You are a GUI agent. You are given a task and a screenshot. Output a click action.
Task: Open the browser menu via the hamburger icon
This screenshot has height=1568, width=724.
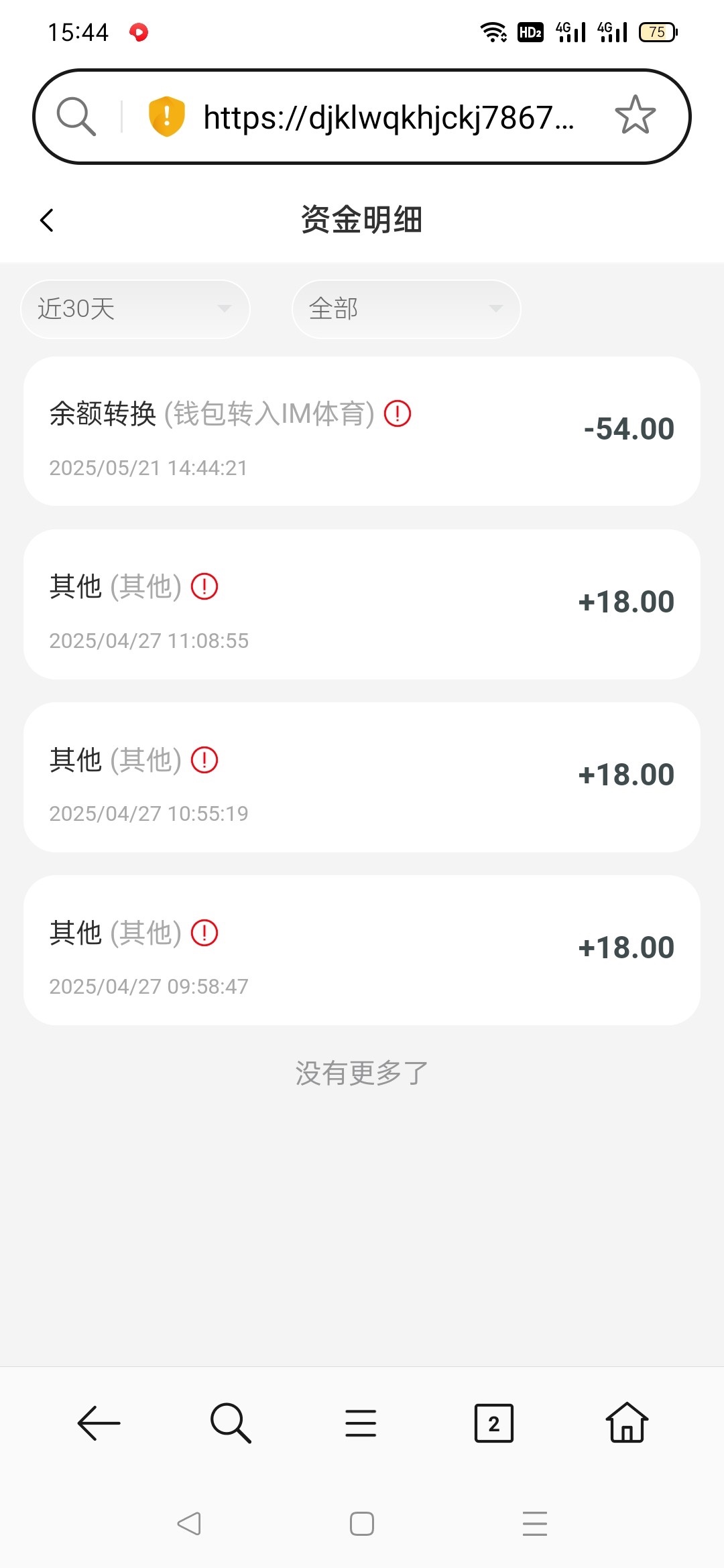361,1423
